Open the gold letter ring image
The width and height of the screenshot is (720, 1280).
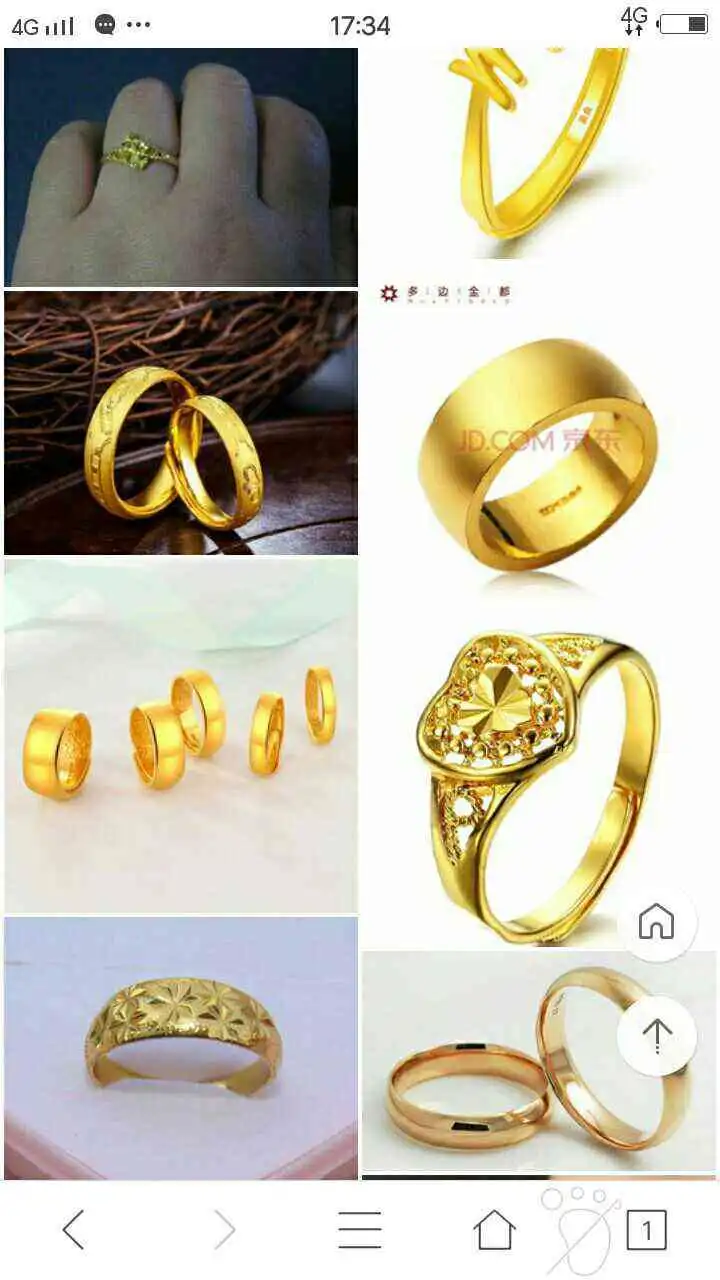click(x=538, y=150)
